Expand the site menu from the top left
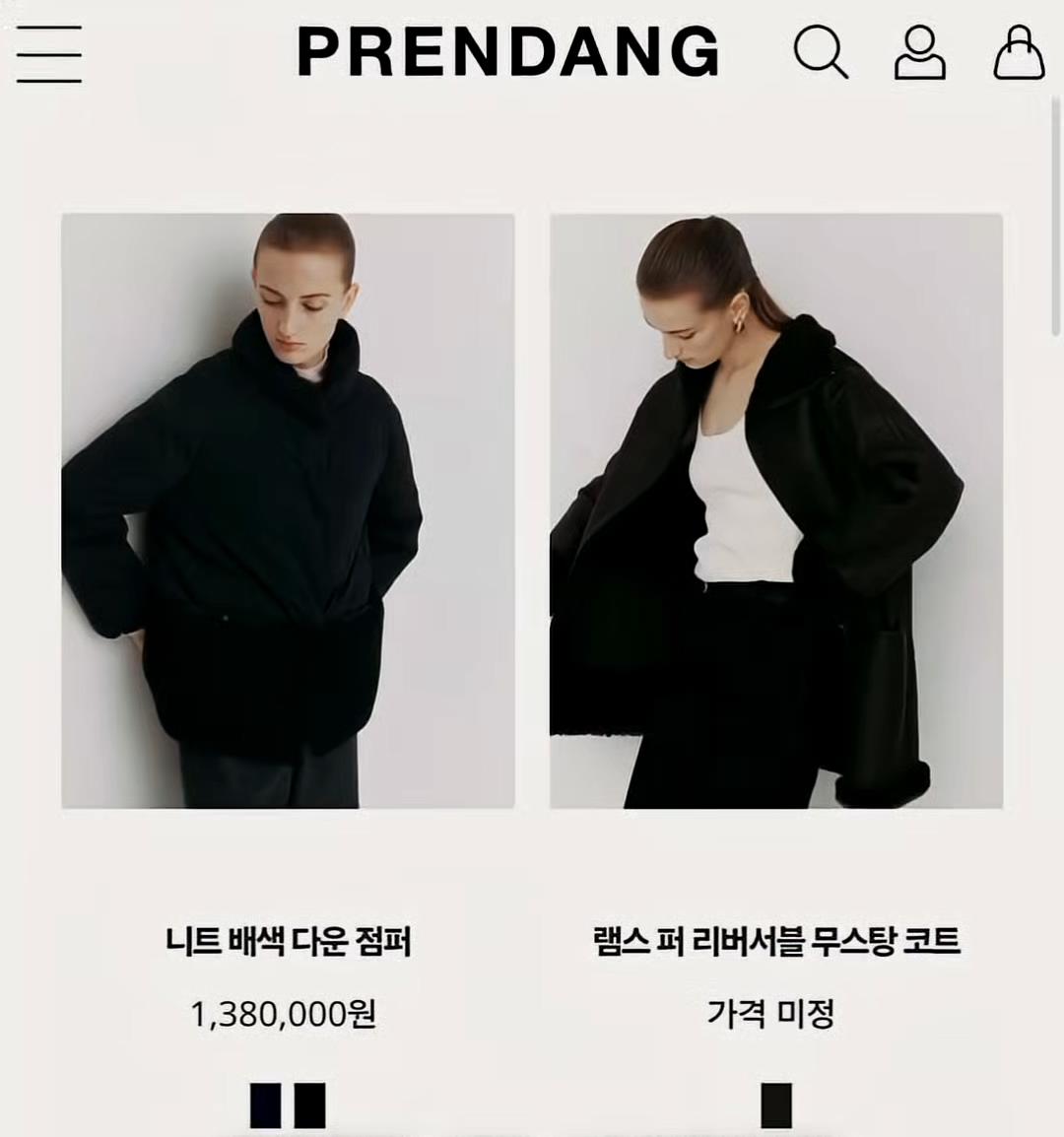The height and width of the screenshot is (1137, 1064). click(50, 56)
